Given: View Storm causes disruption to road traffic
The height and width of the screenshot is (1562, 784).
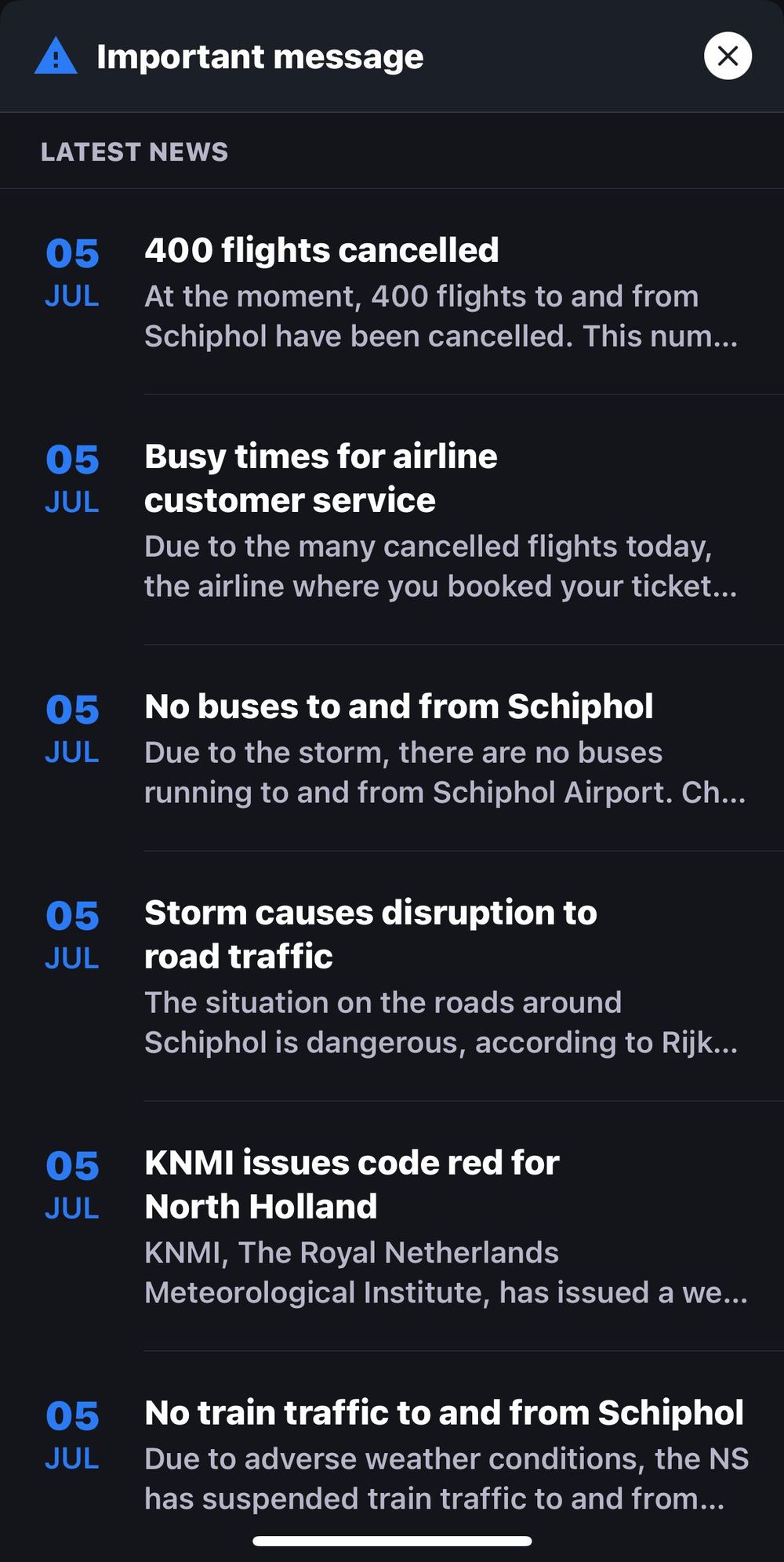Looking at the screenshot, I should coord(392,976).
